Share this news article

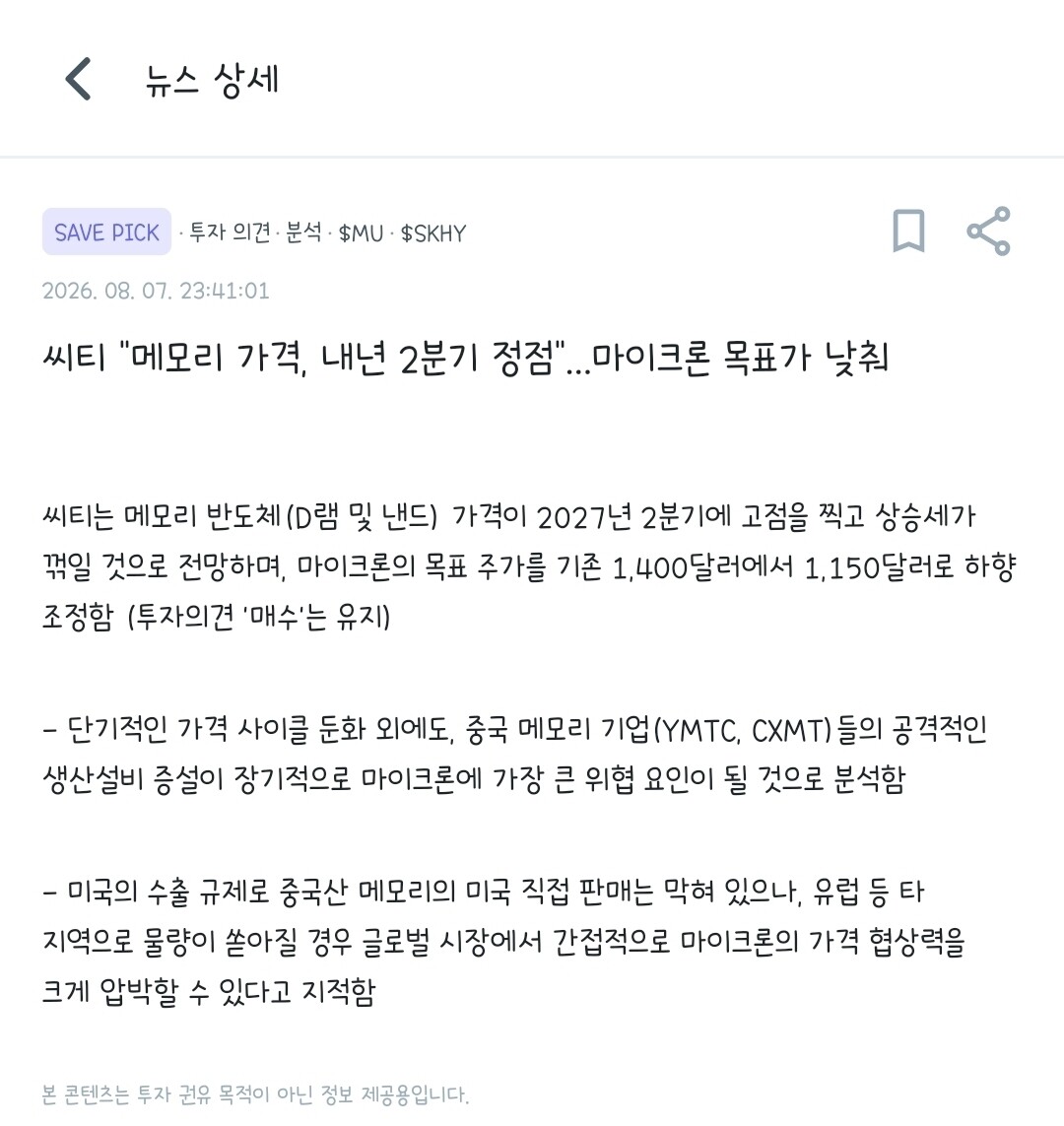(x=988, y=232)
